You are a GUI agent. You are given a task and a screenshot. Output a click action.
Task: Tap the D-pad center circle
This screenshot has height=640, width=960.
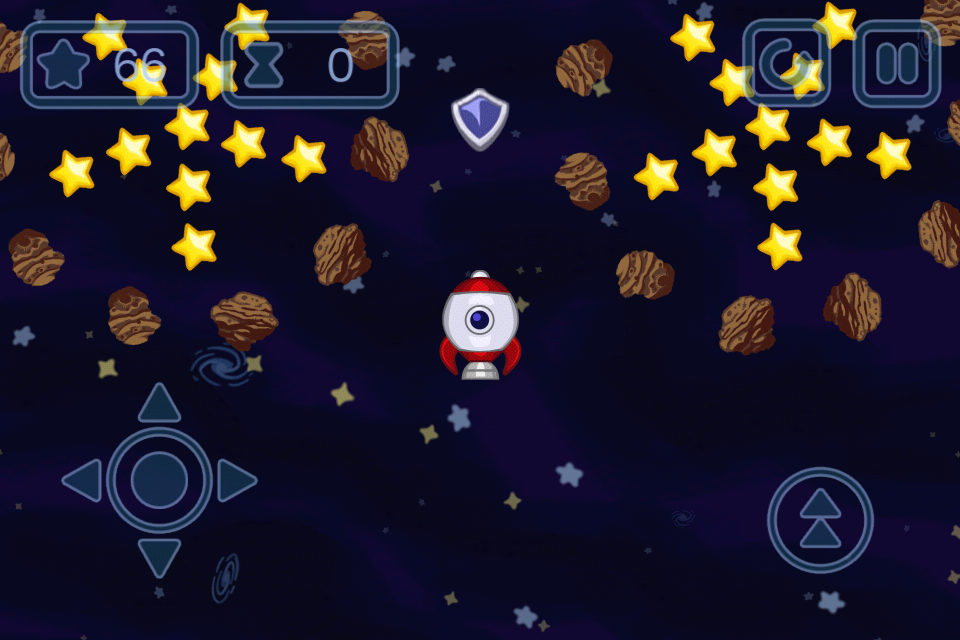coord(159,480)
